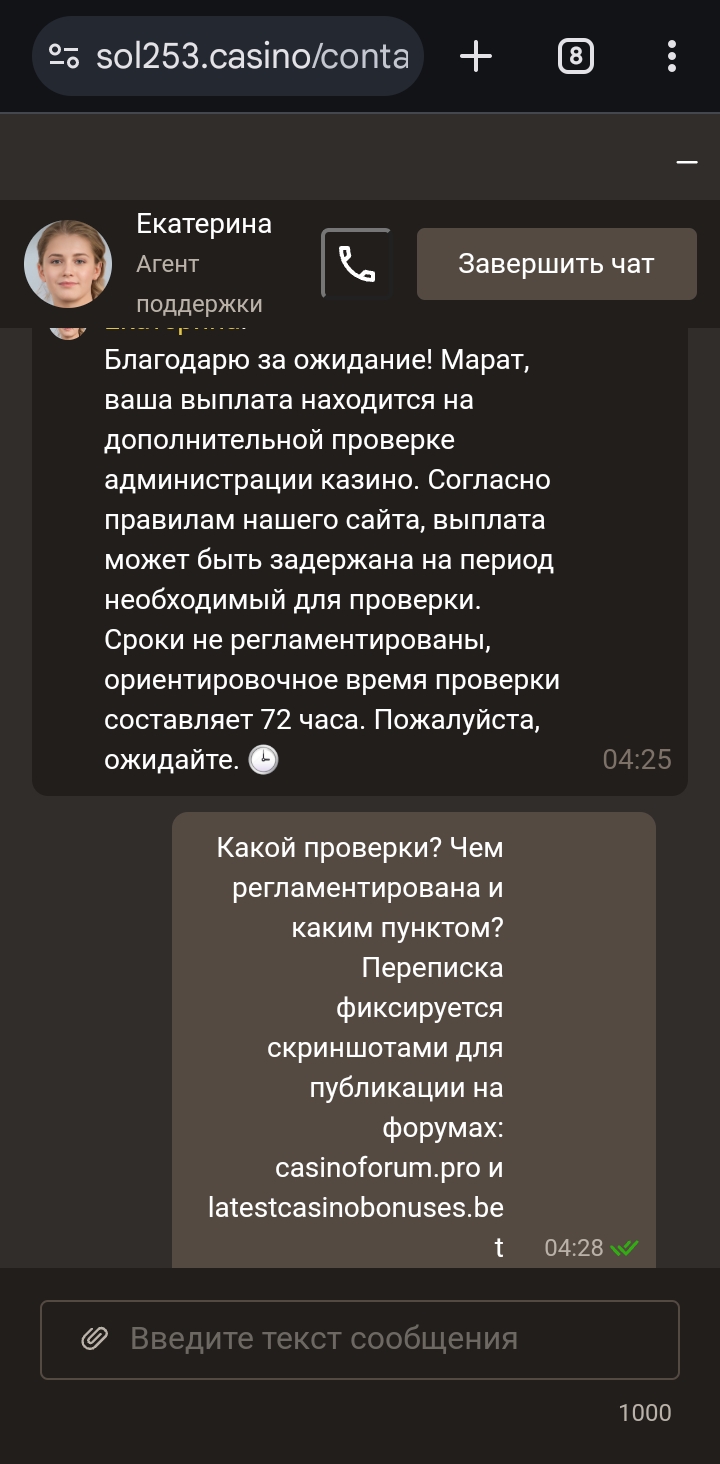Call the support agent via phone icon
The height and width of the screenshot is (1464, 720).
click(x=356, y=264)
